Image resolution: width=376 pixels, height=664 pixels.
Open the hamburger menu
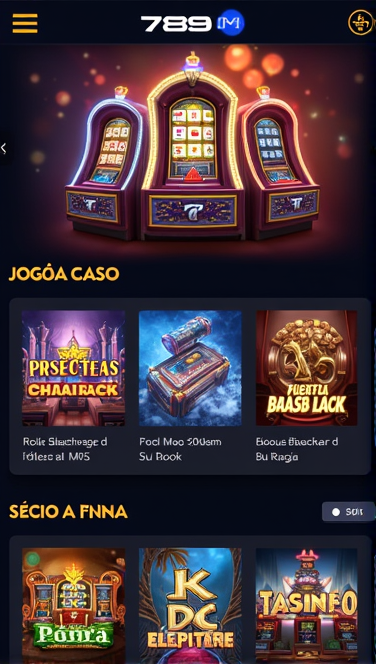point(25,23)
